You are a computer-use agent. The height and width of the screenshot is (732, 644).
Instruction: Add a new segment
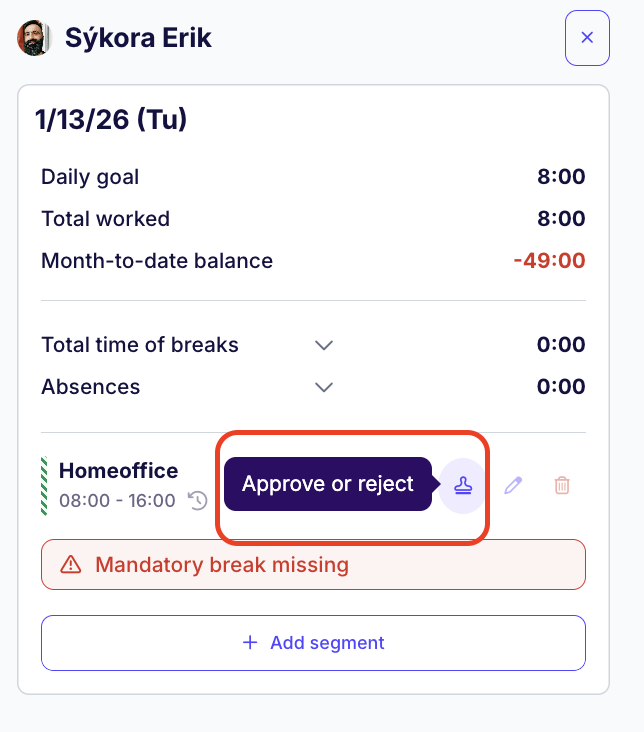pos(313,643)
